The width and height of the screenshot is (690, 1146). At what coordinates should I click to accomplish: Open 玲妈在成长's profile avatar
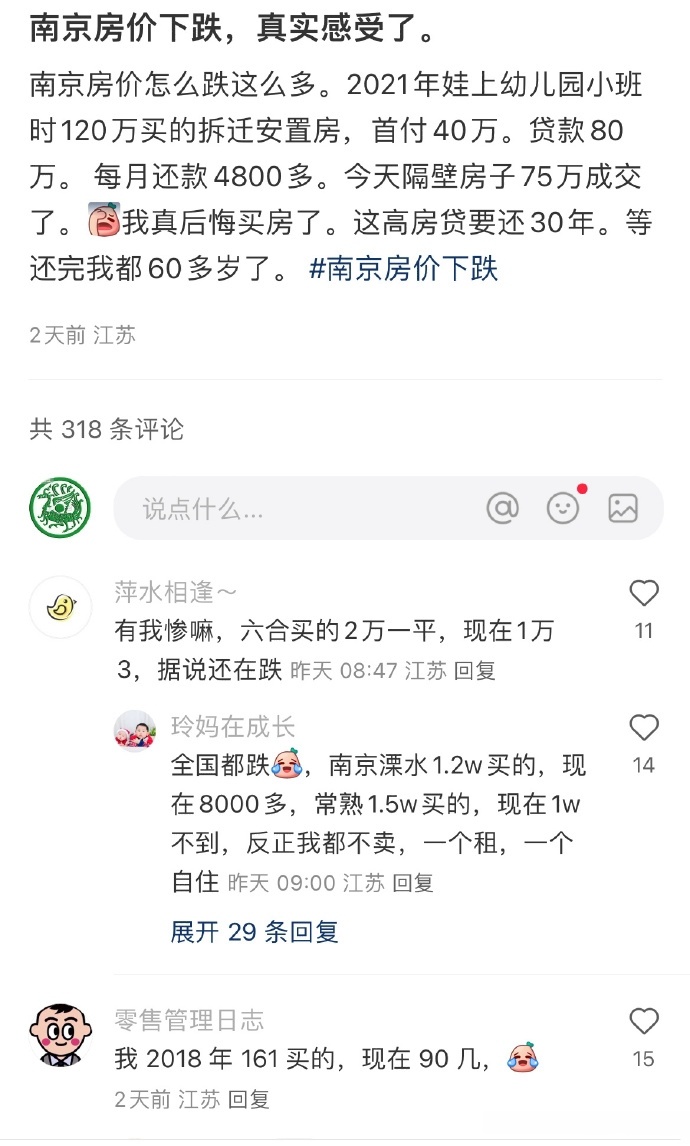(x=135, y=732)
